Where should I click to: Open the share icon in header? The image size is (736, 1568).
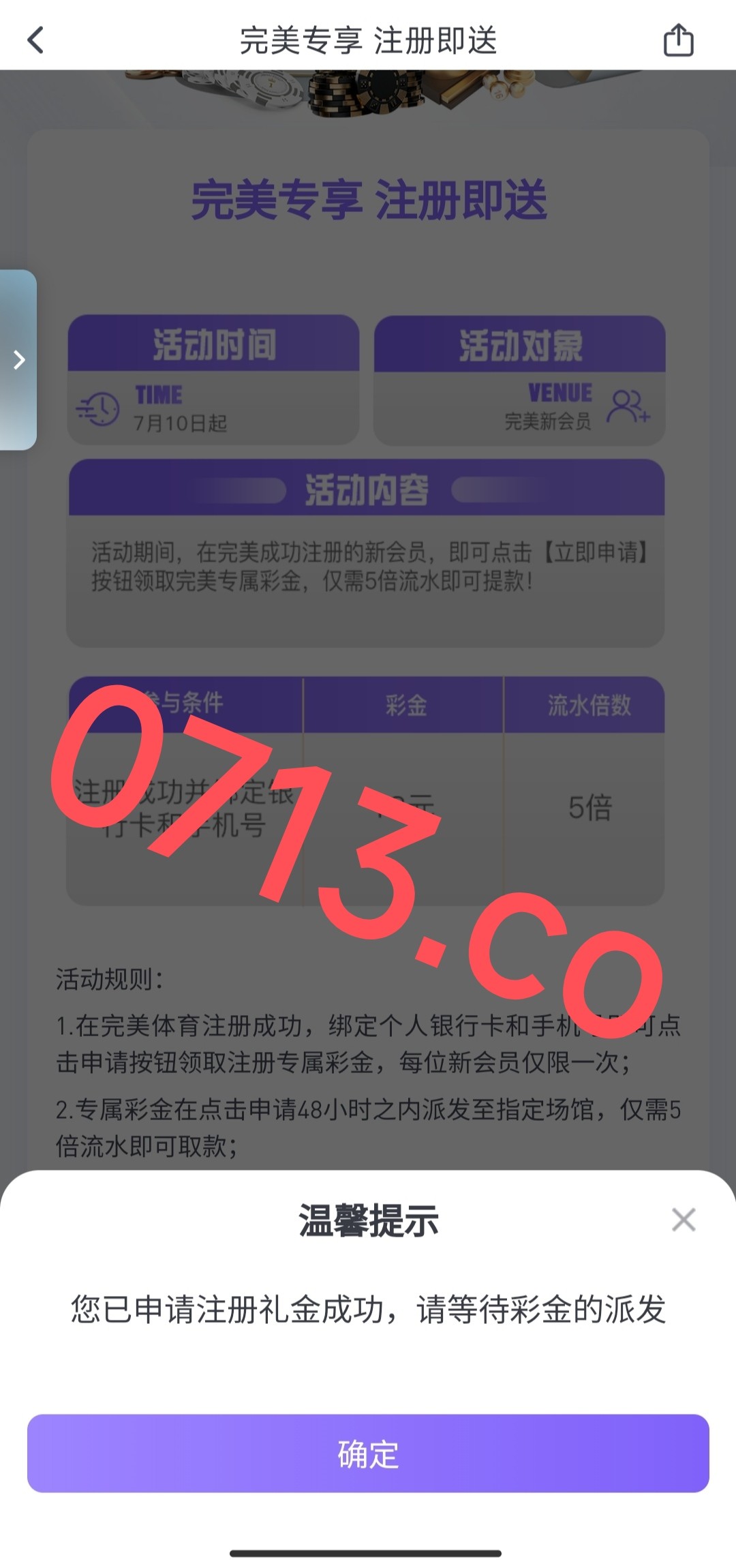678,40
